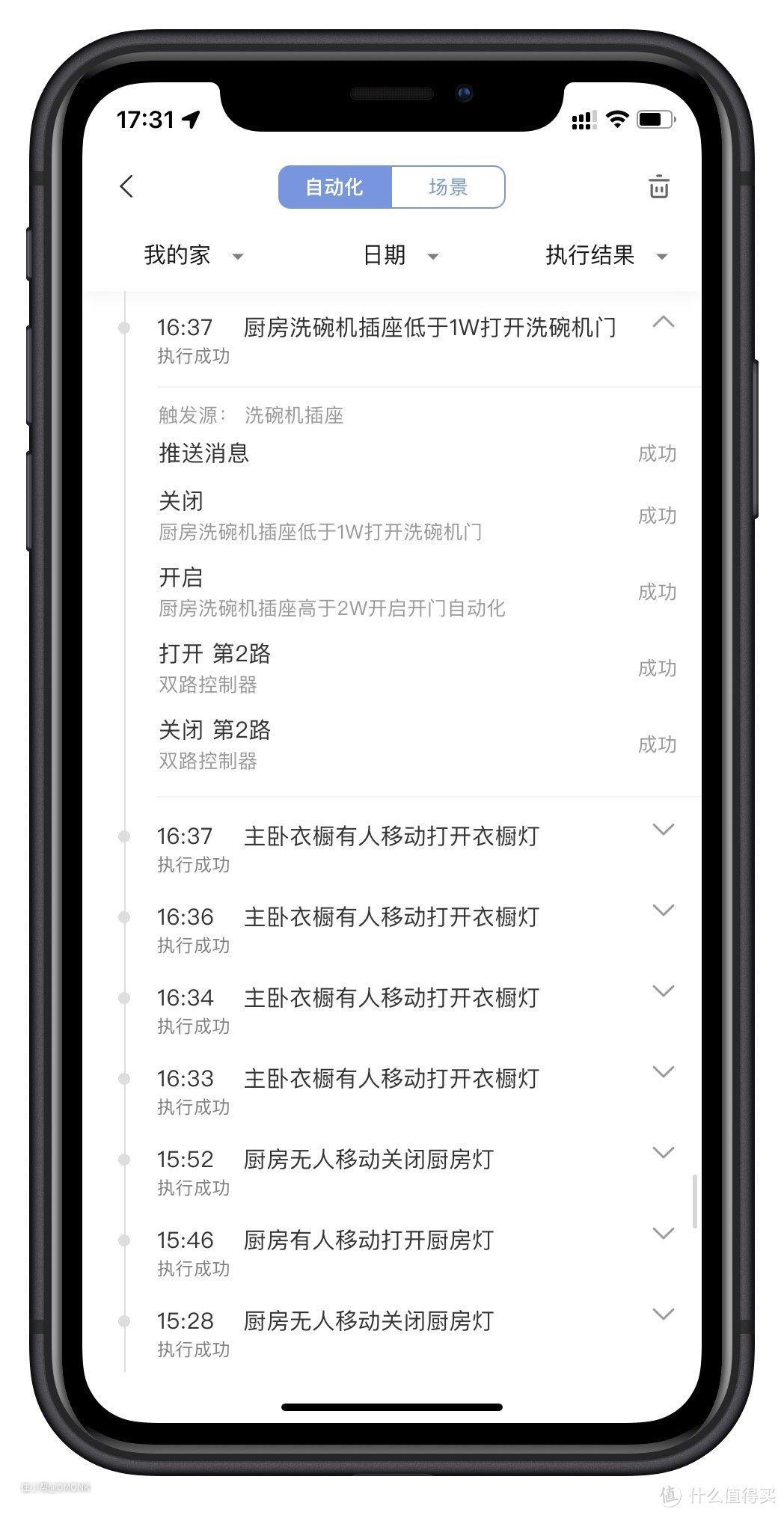Collapse the 16:37 洗碗机插座 log entry
The image size is (784, 1515).
pyautogui.click(x=663, y=323)
